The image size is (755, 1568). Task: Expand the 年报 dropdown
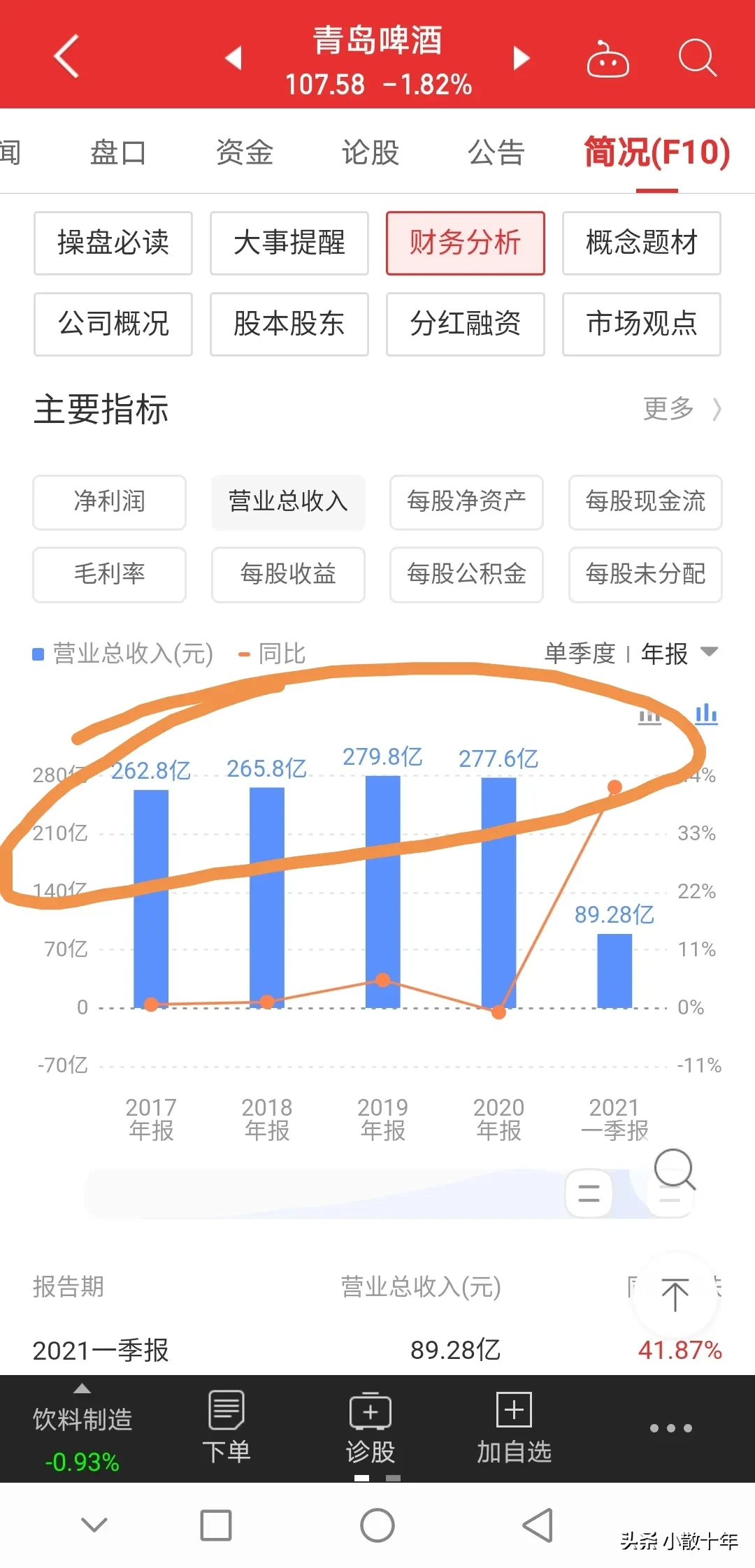click(679, 654)
